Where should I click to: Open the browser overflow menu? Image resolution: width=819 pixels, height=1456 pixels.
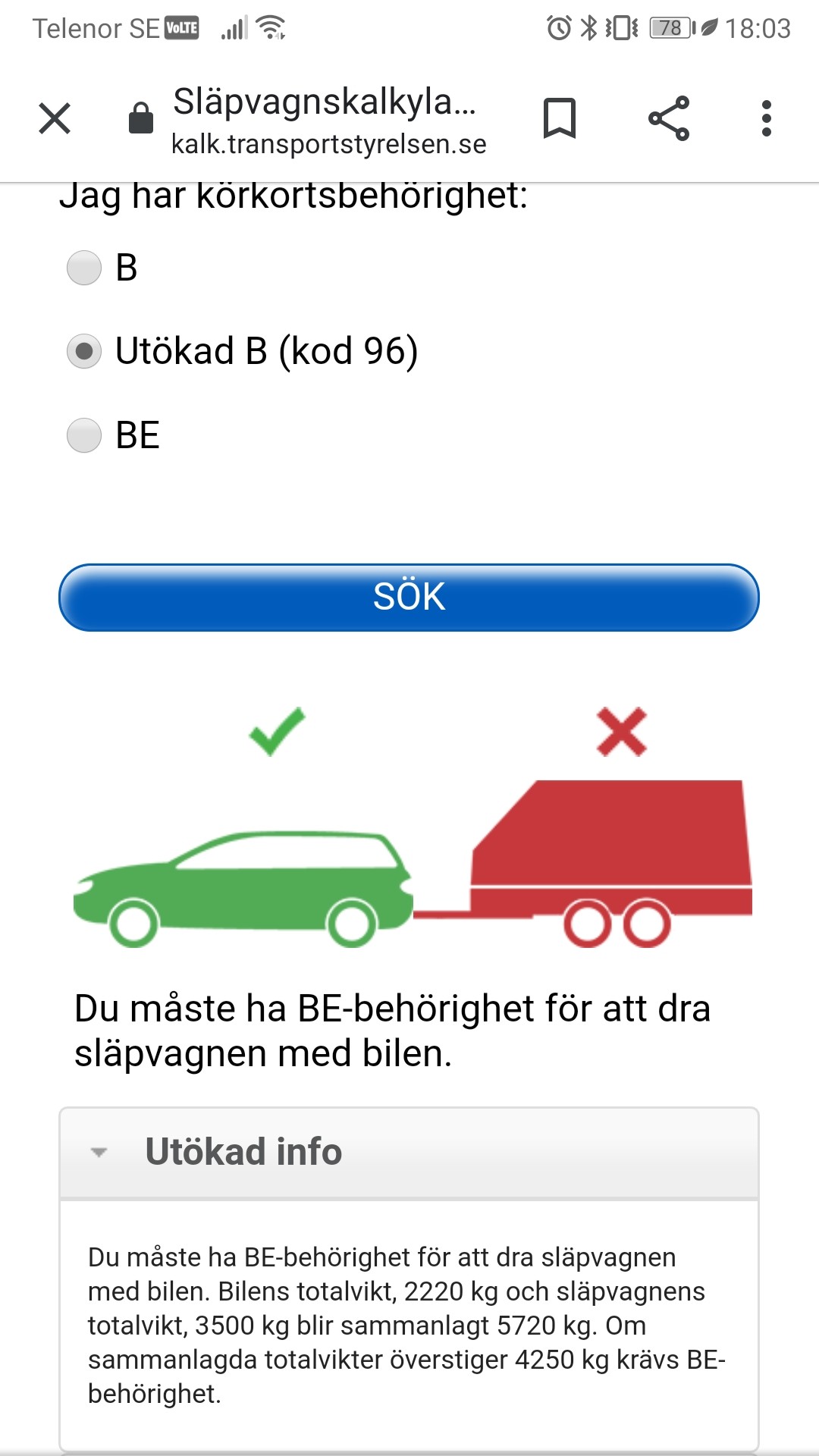click(x=767, y=118)
